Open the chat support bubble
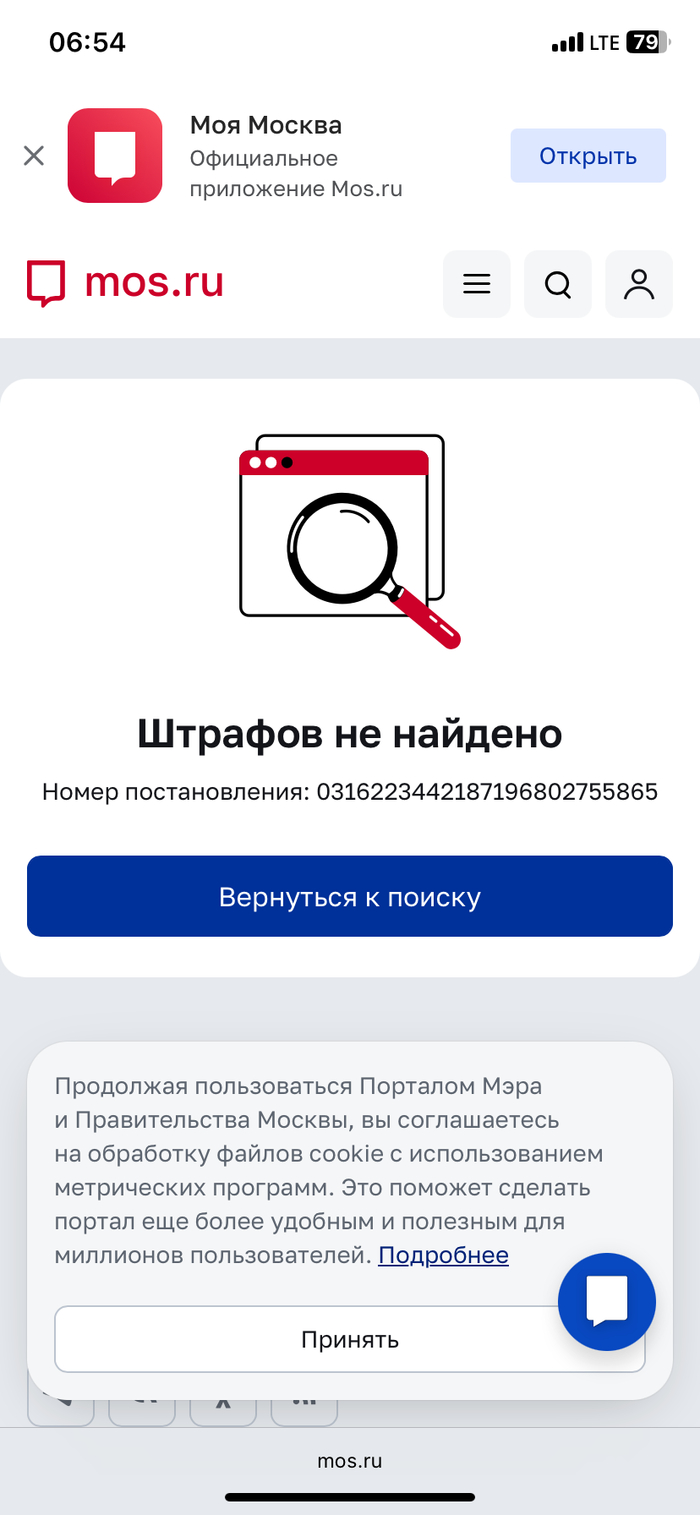This screenshot has width=700, height=1515. tap(607, 1302)
